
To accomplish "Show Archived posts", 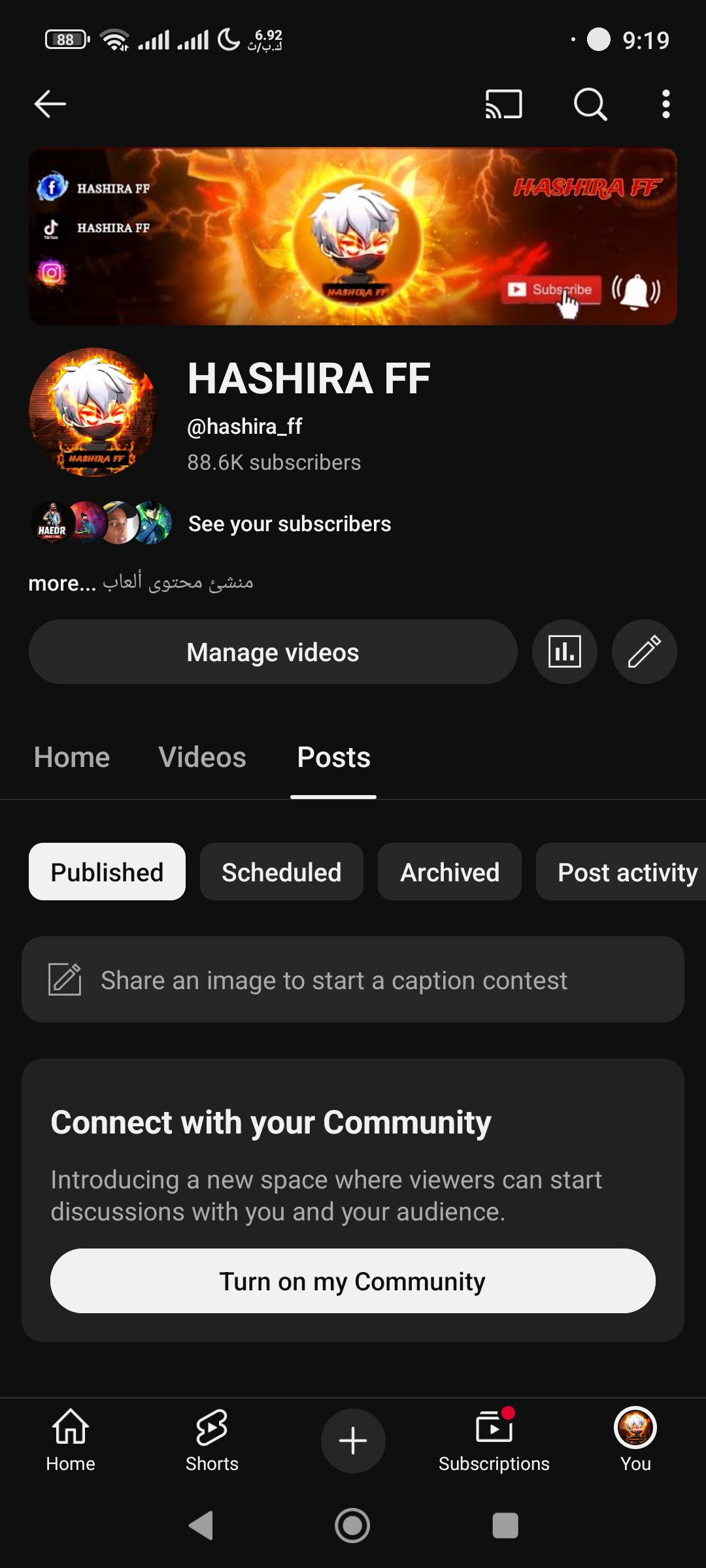I will coord(450,872).
